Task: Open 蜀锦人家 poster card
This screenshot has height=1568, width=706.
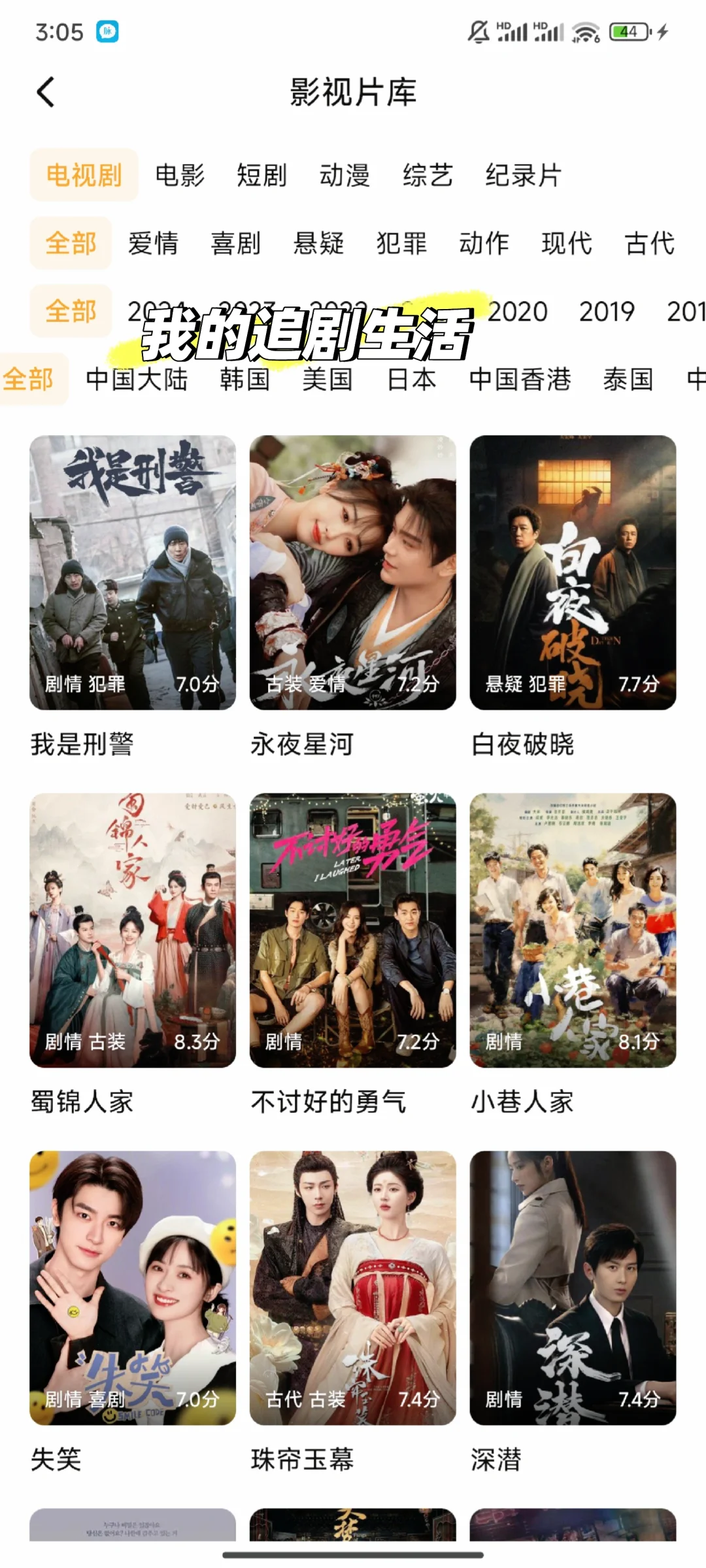Action: 133,930
